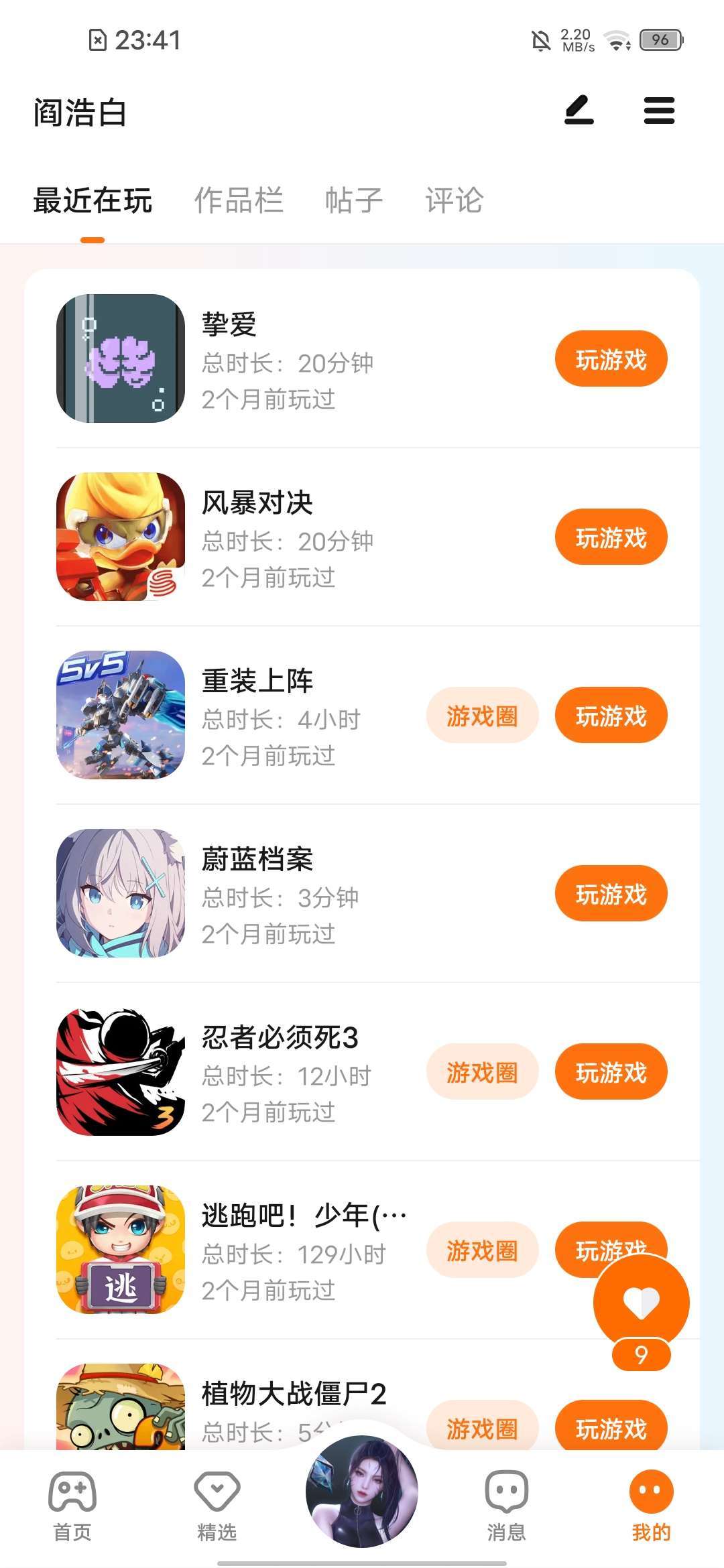Open the hamburger menu
Screen dimensions: 724x1568
[x=659, y=111]
